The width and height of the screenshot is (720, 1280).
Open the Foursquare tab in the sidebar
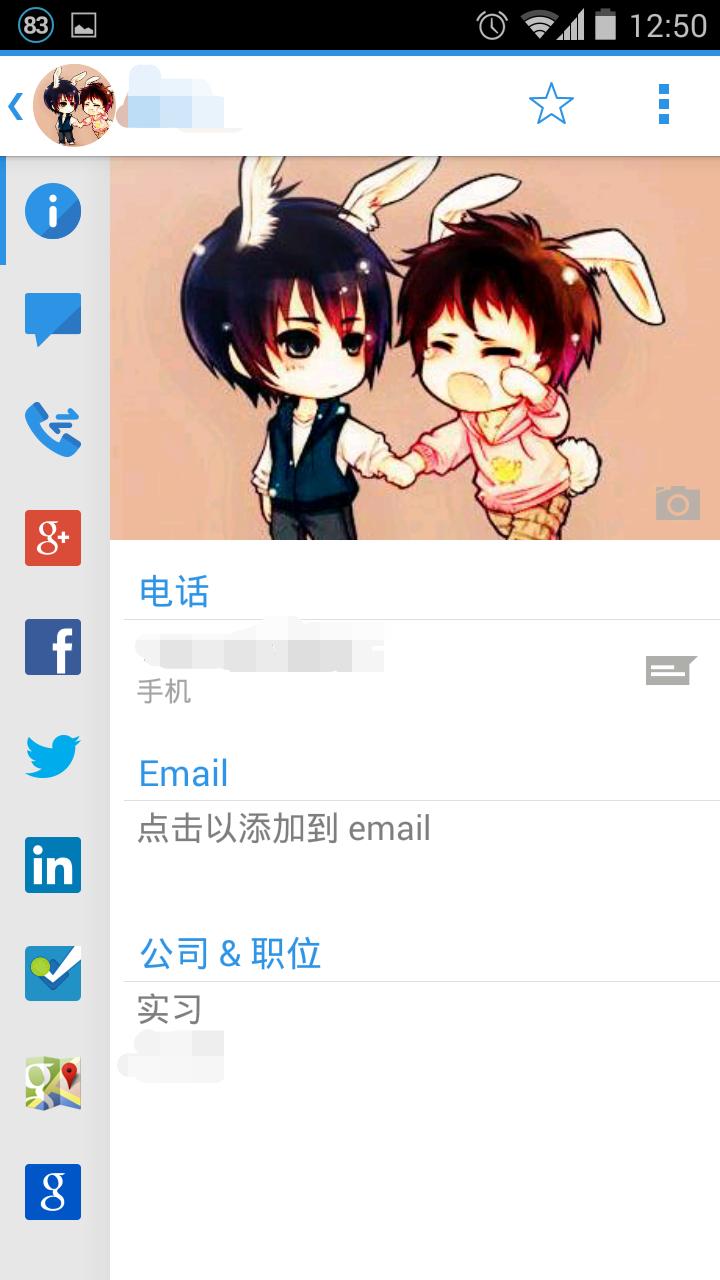[52, 974]
